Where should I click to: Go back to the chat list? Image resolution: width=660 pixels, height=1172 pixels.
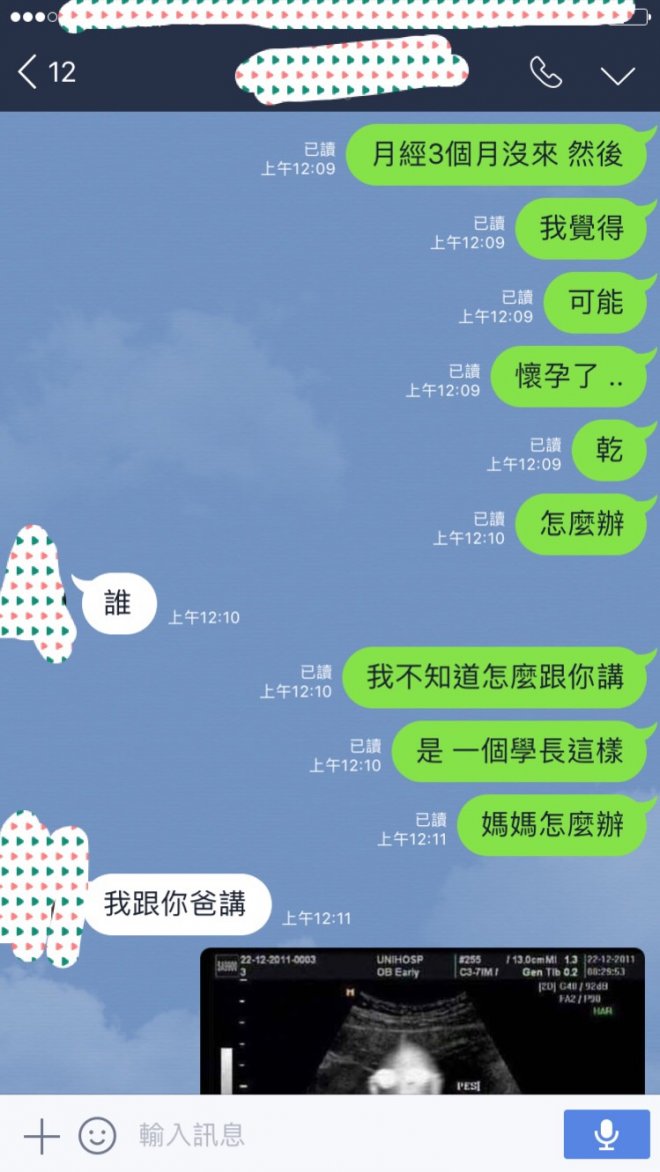click(45, 72)
